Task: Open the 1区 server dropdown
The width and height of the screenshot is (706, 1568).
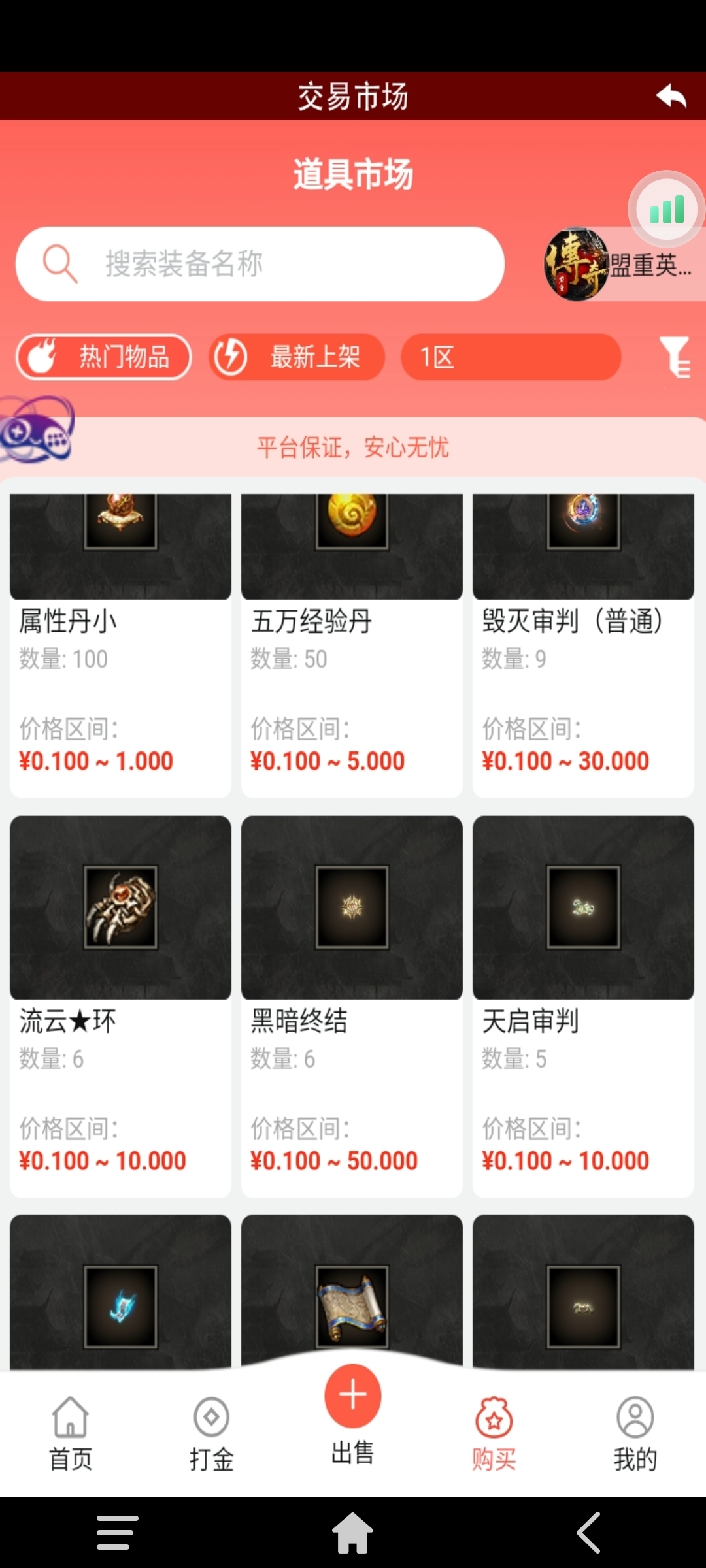Action: coord(511,357)
